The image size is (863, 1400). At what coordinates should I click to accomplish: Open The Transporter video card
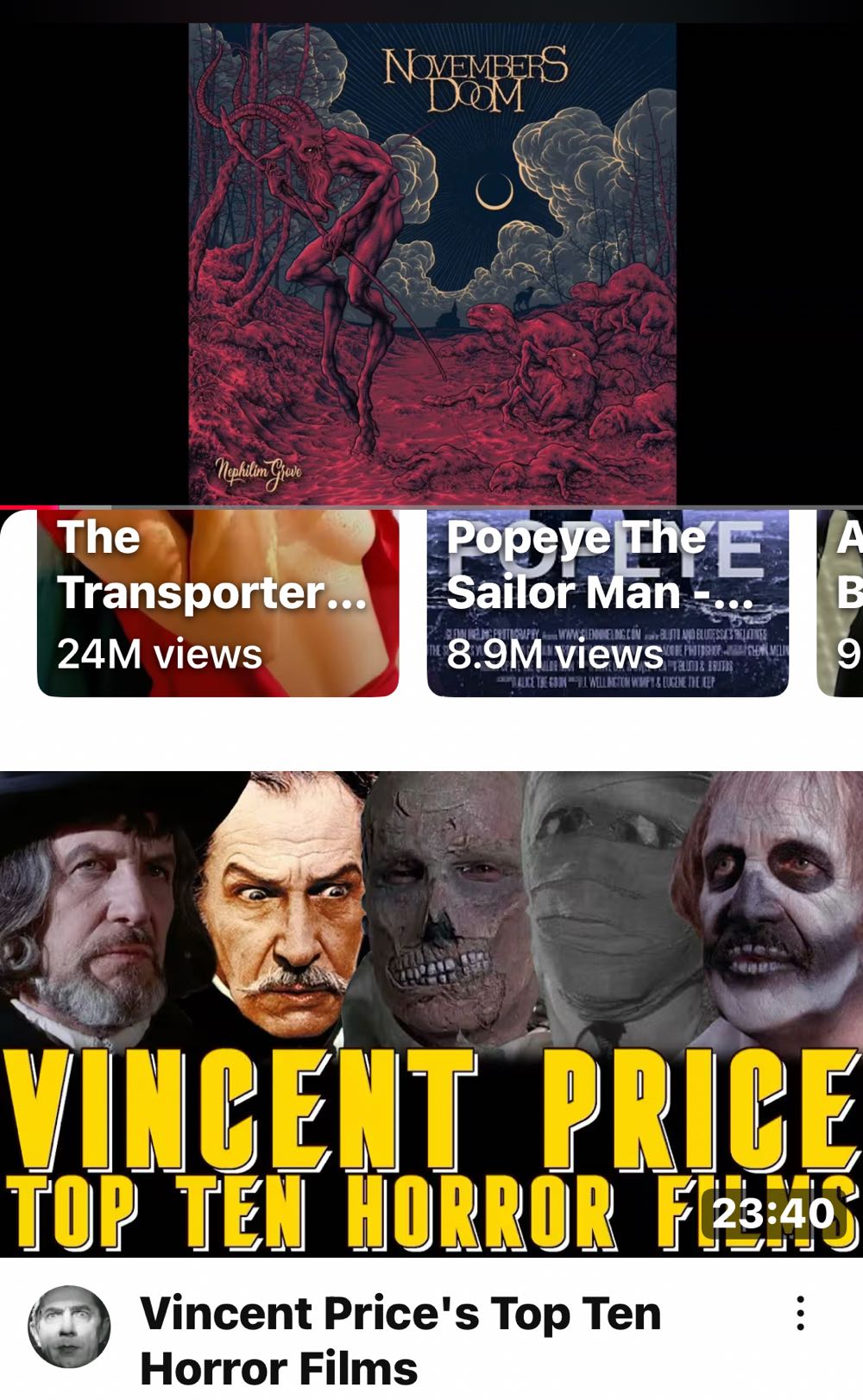(x=217, y=604)
